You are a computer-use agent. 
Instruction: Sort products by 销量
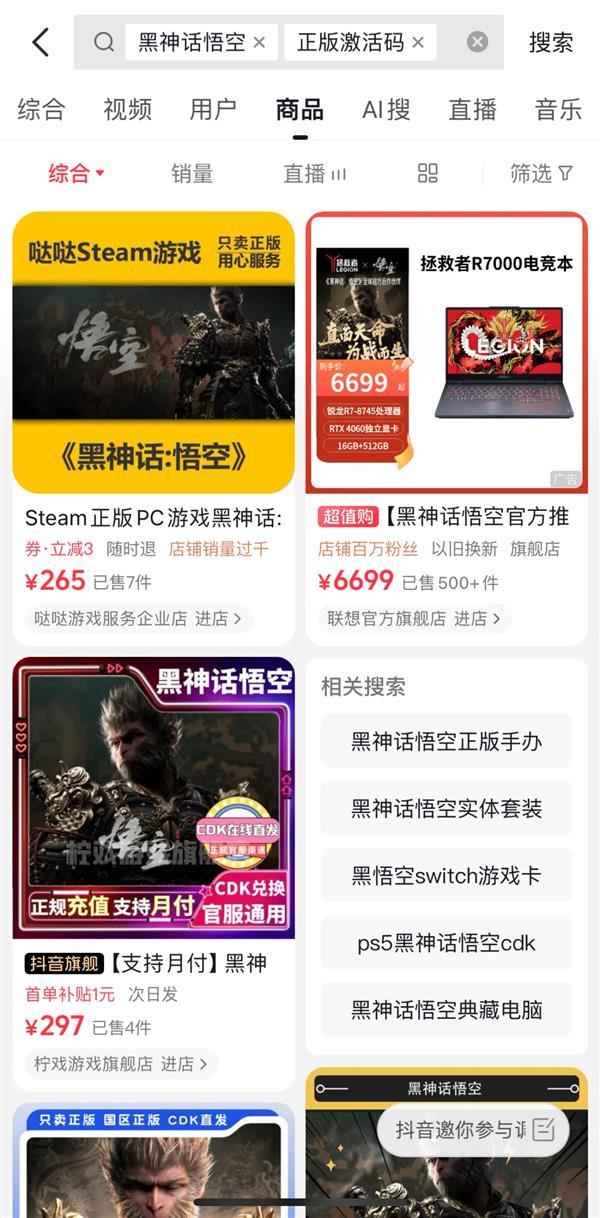(x=192, y=174)
